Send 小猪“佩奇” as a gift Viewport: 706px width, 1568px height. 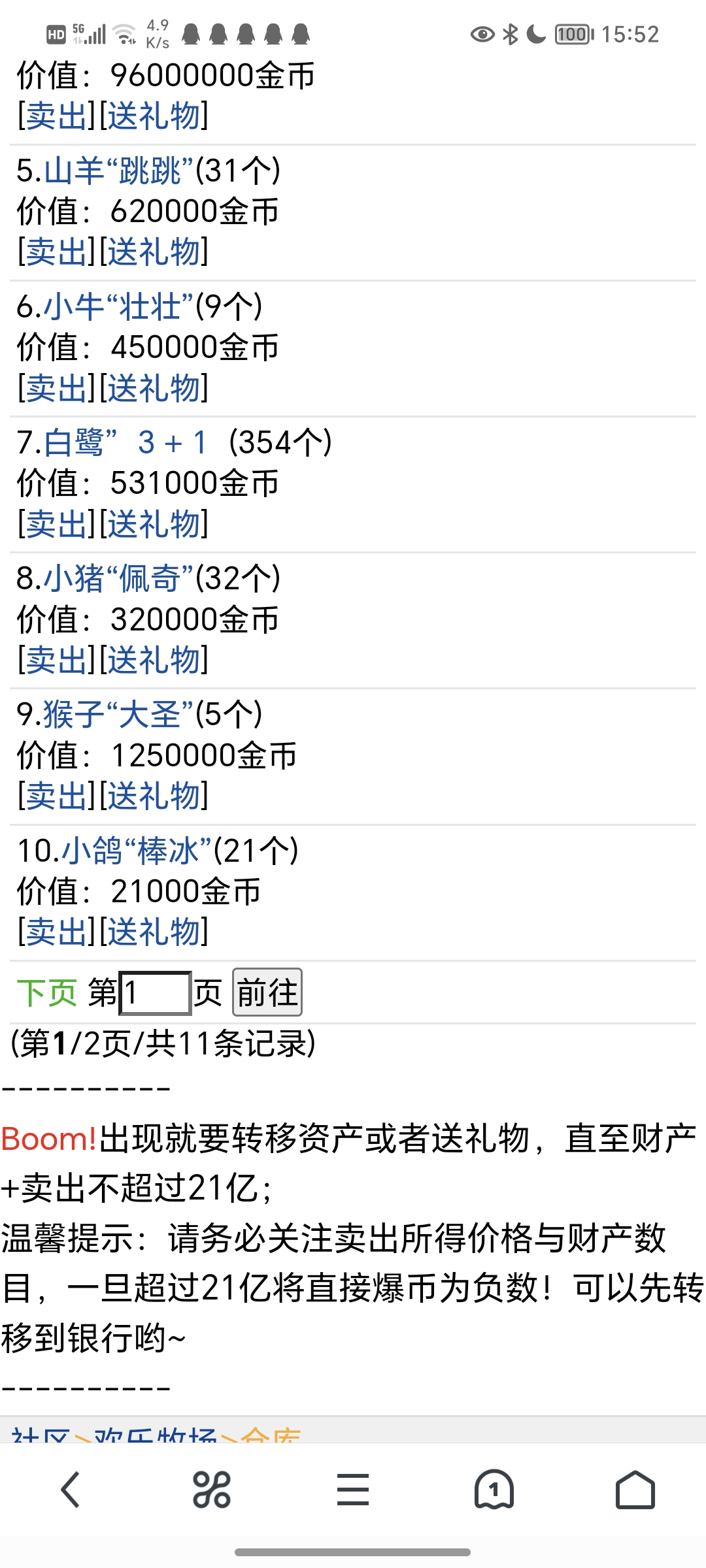154,660
